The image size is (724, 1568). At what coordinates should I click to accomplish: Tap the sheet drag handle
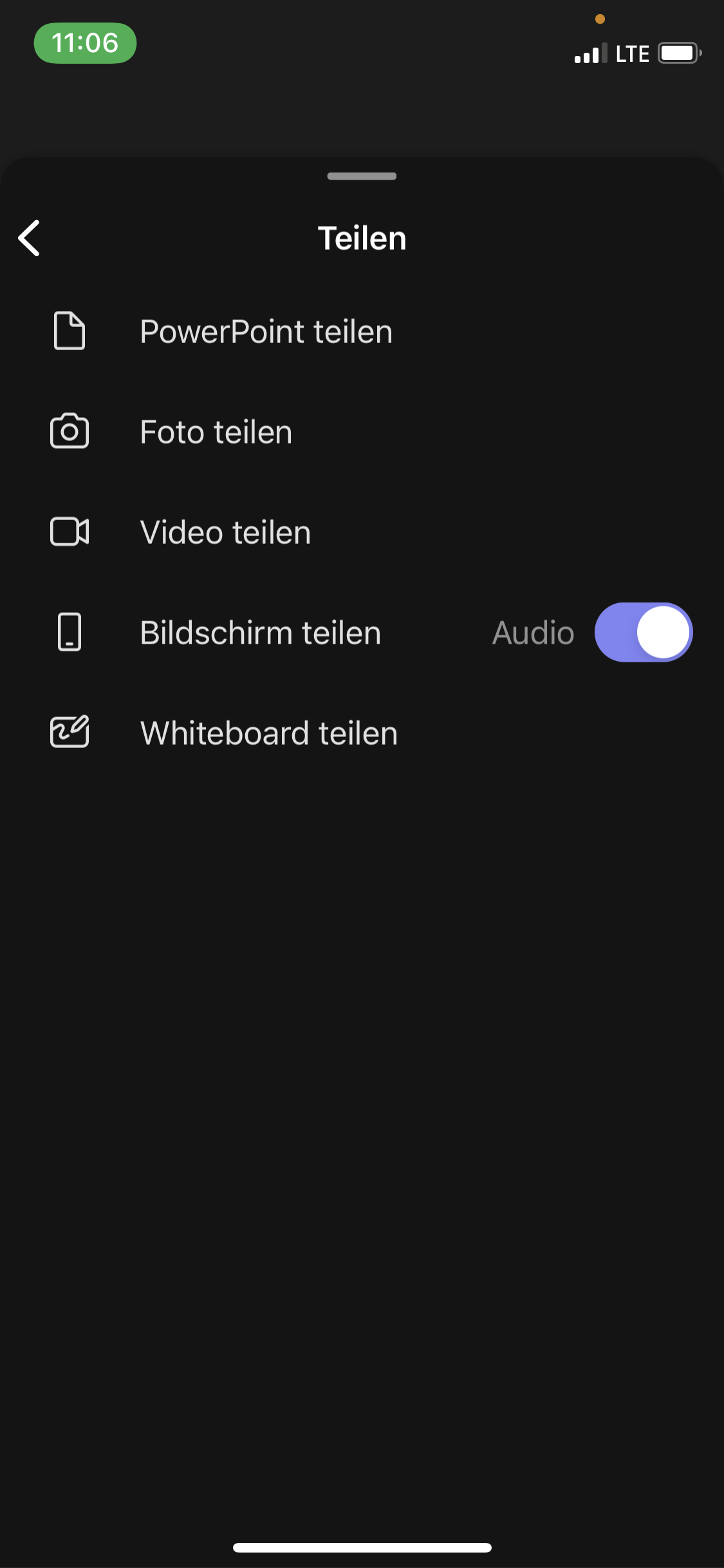tap(362, 176)
